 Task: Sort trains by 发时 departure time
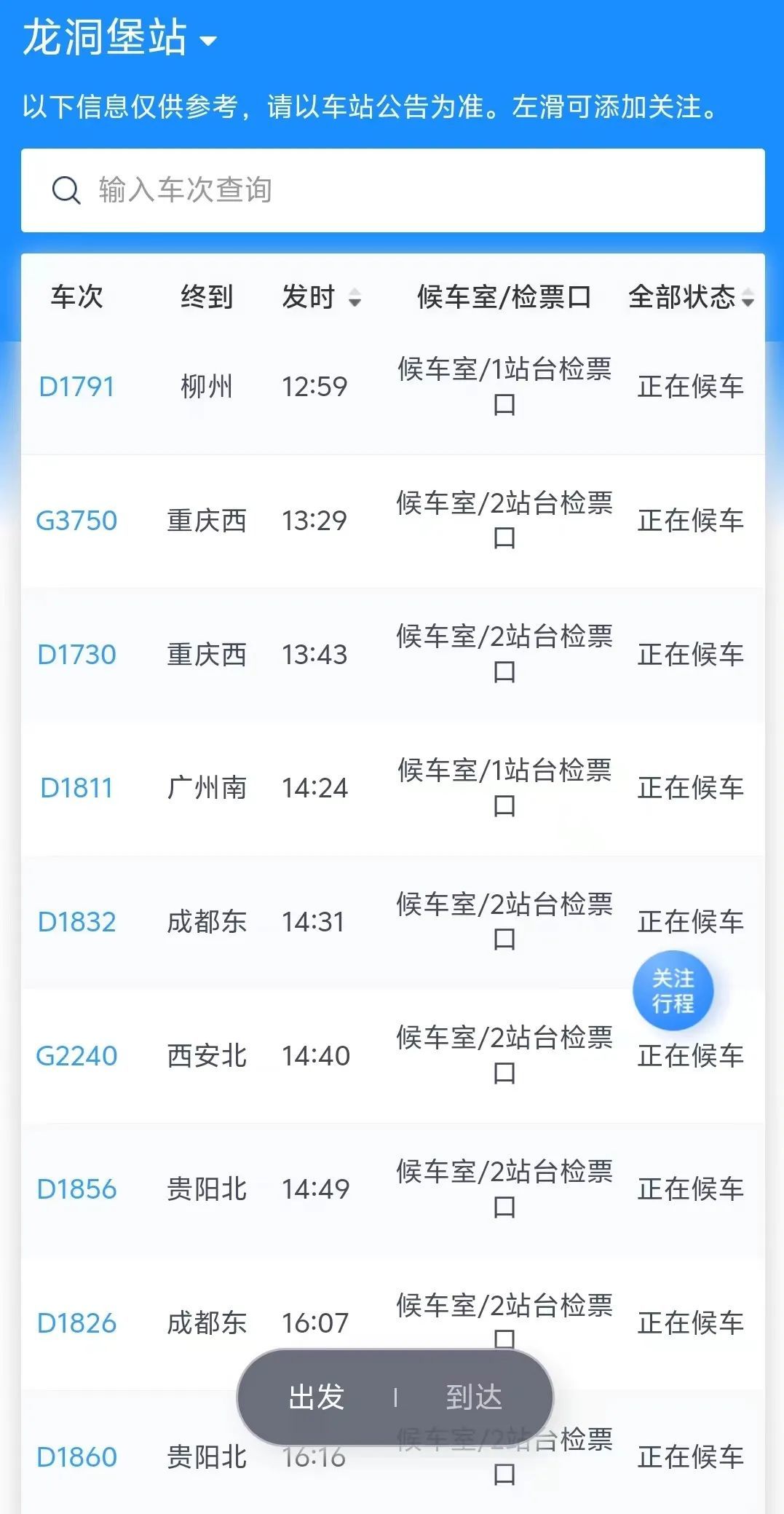tap(321, 297)
